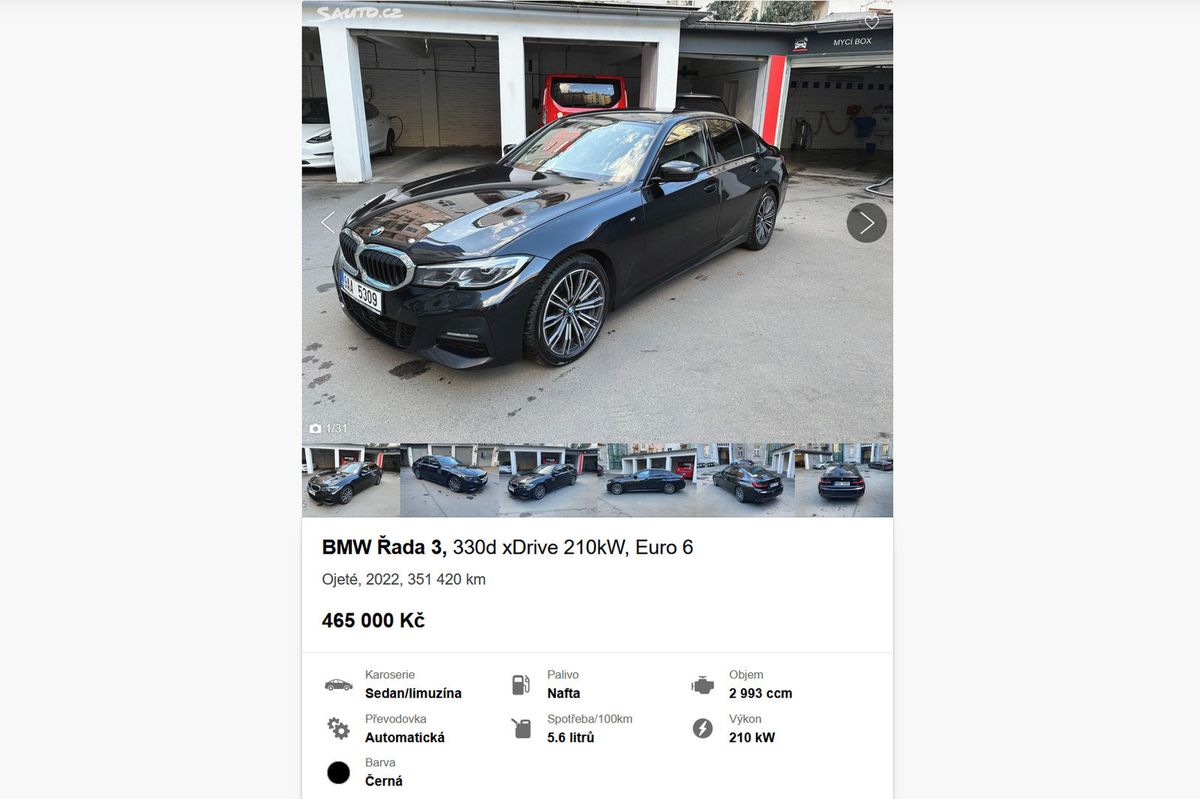Select the third thumbnail in the gallery strip
This screenshot has width=1200, height=799.
click(547, 481)
